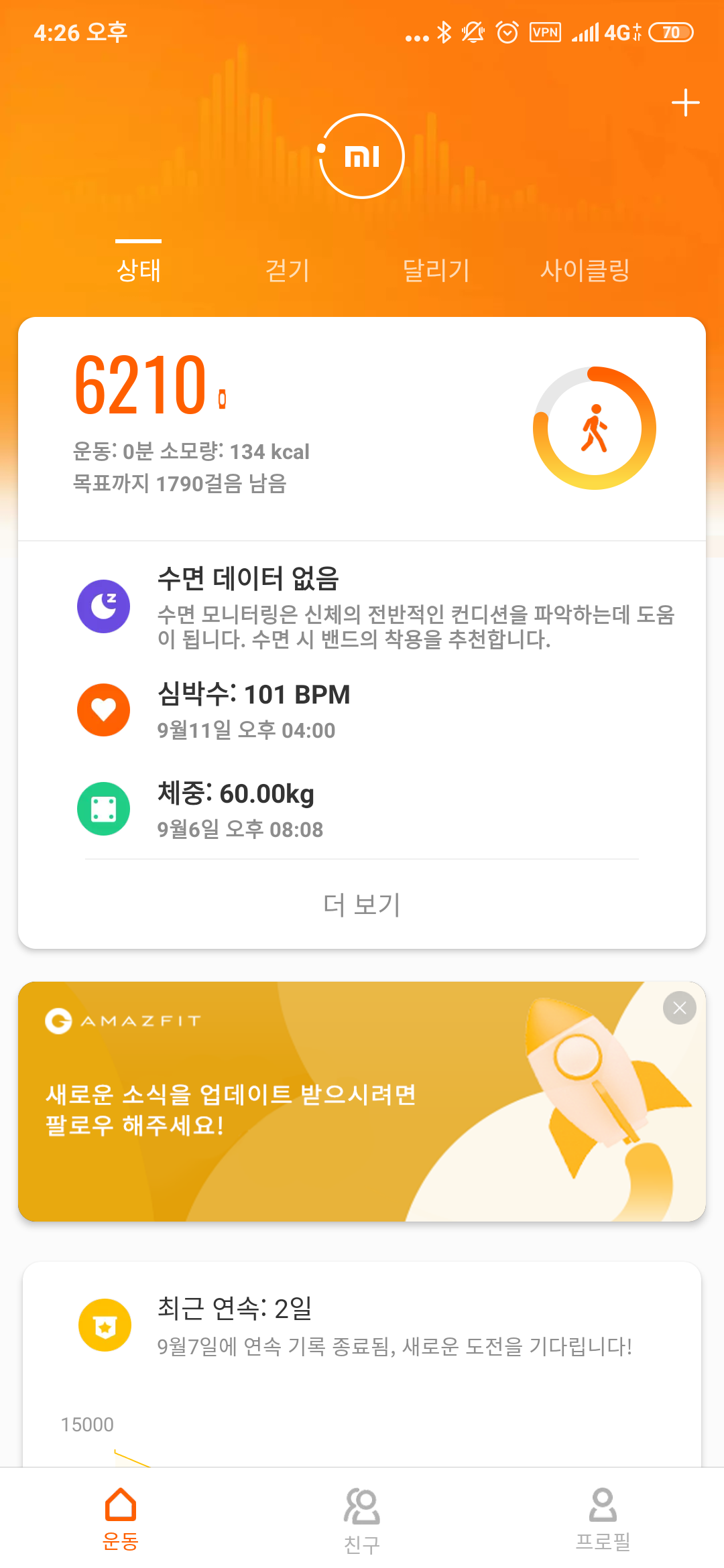724x1568 pixels.
Task: Open the green weight scale icon
Action: tap(104, 808)
